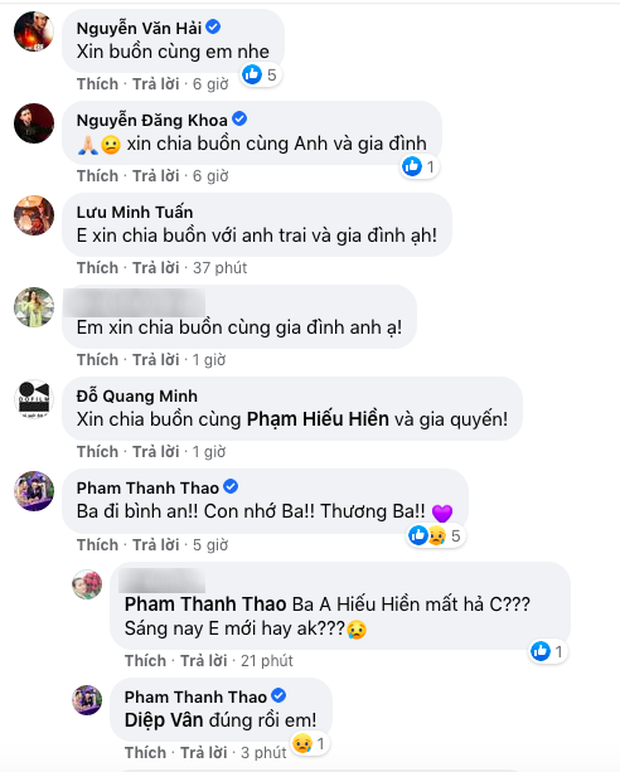Open Nguyễn Văn Hải's profile picture
620x772 pixels.
point(34,30)
